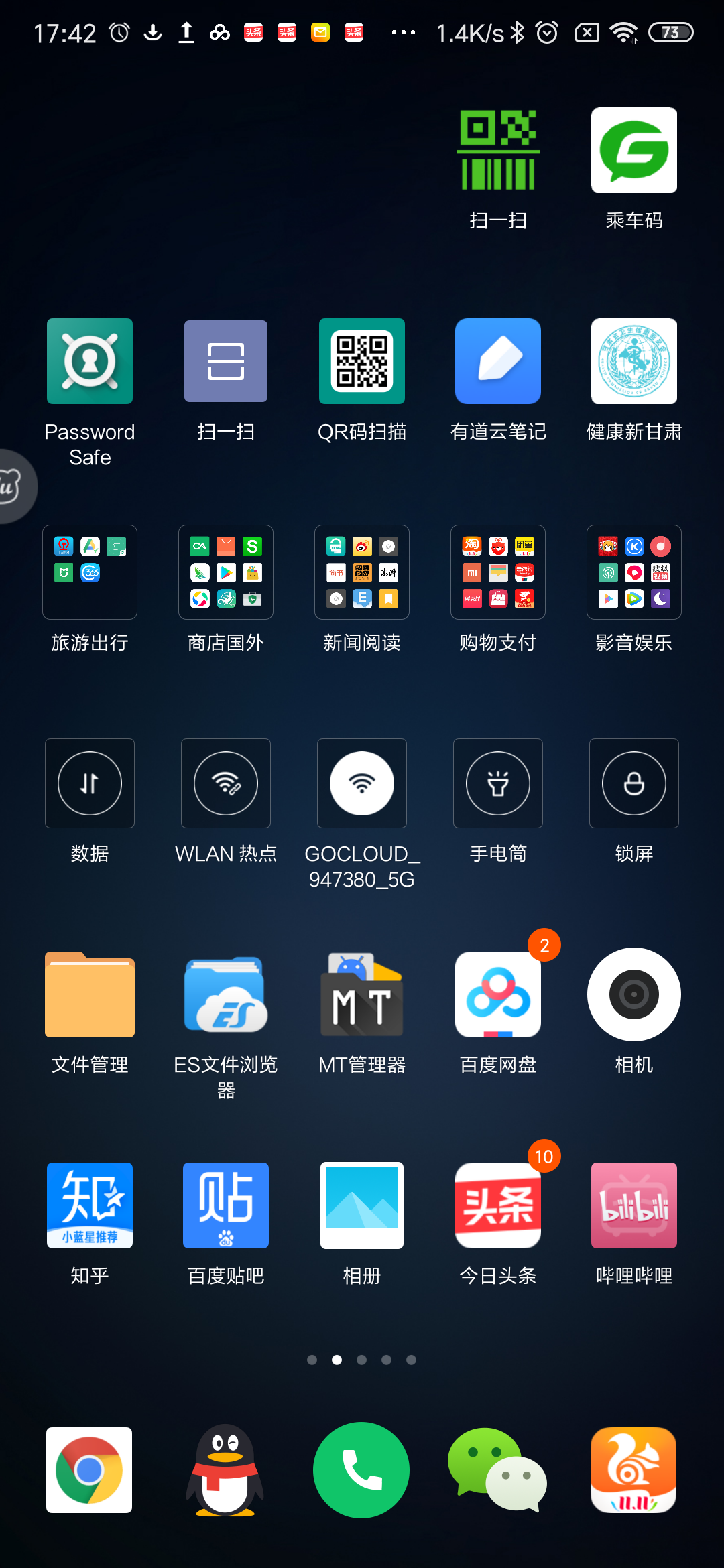Launch 健康新甘肃 app

click(x=633, y=362)
